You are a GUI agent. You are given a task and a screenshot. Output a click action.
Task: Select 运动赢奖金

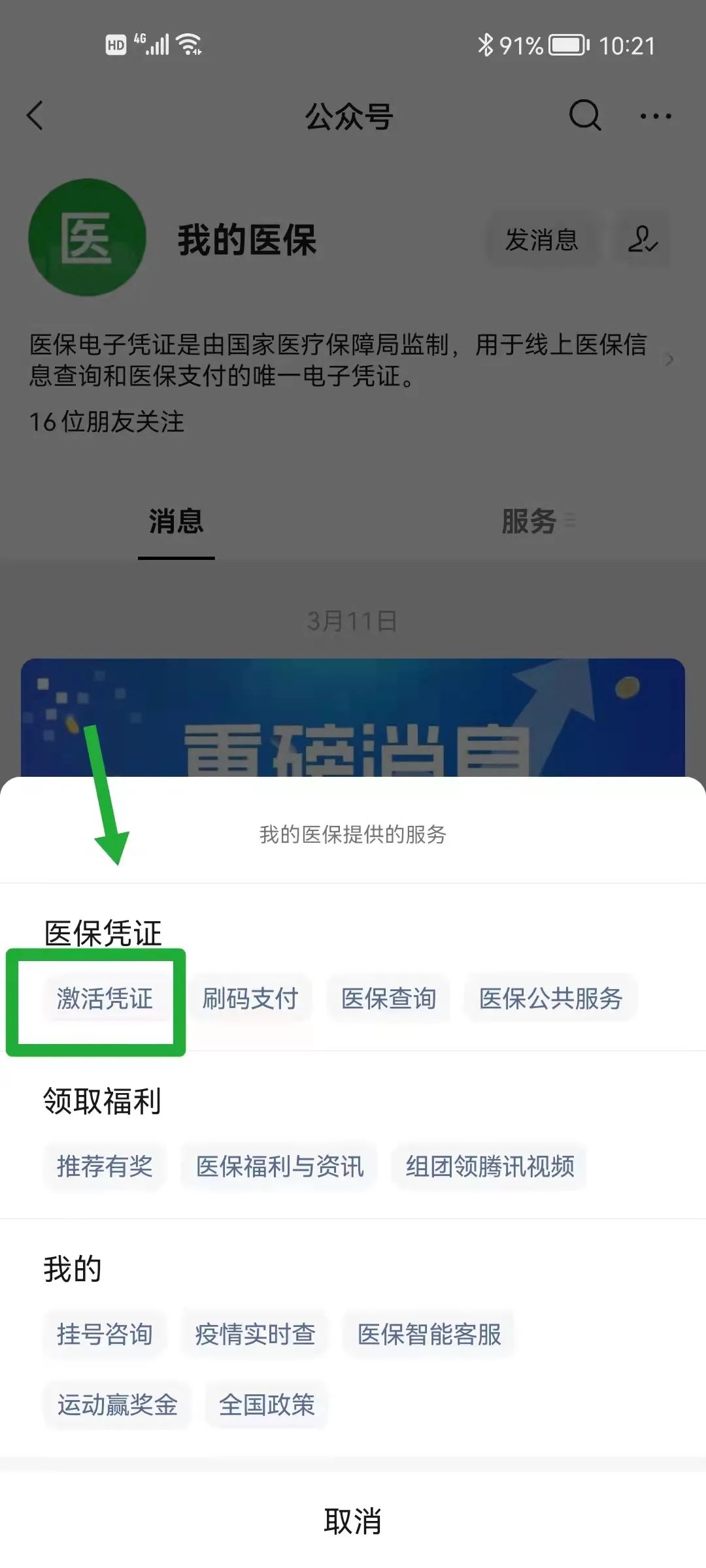tap(118, 1405)
